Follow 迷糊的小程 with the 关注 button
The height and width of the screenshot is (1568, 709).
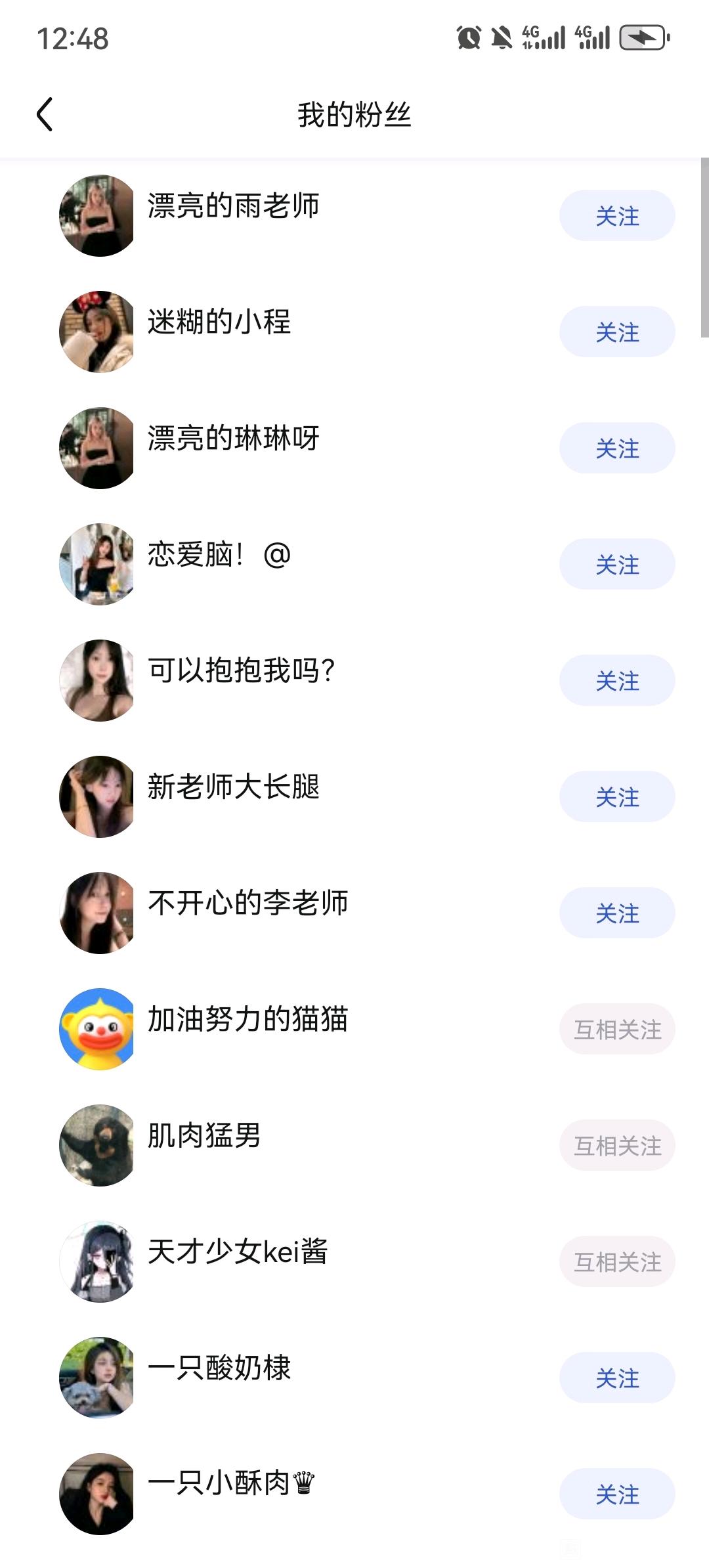pyautogui.click(x=617, y=332)
